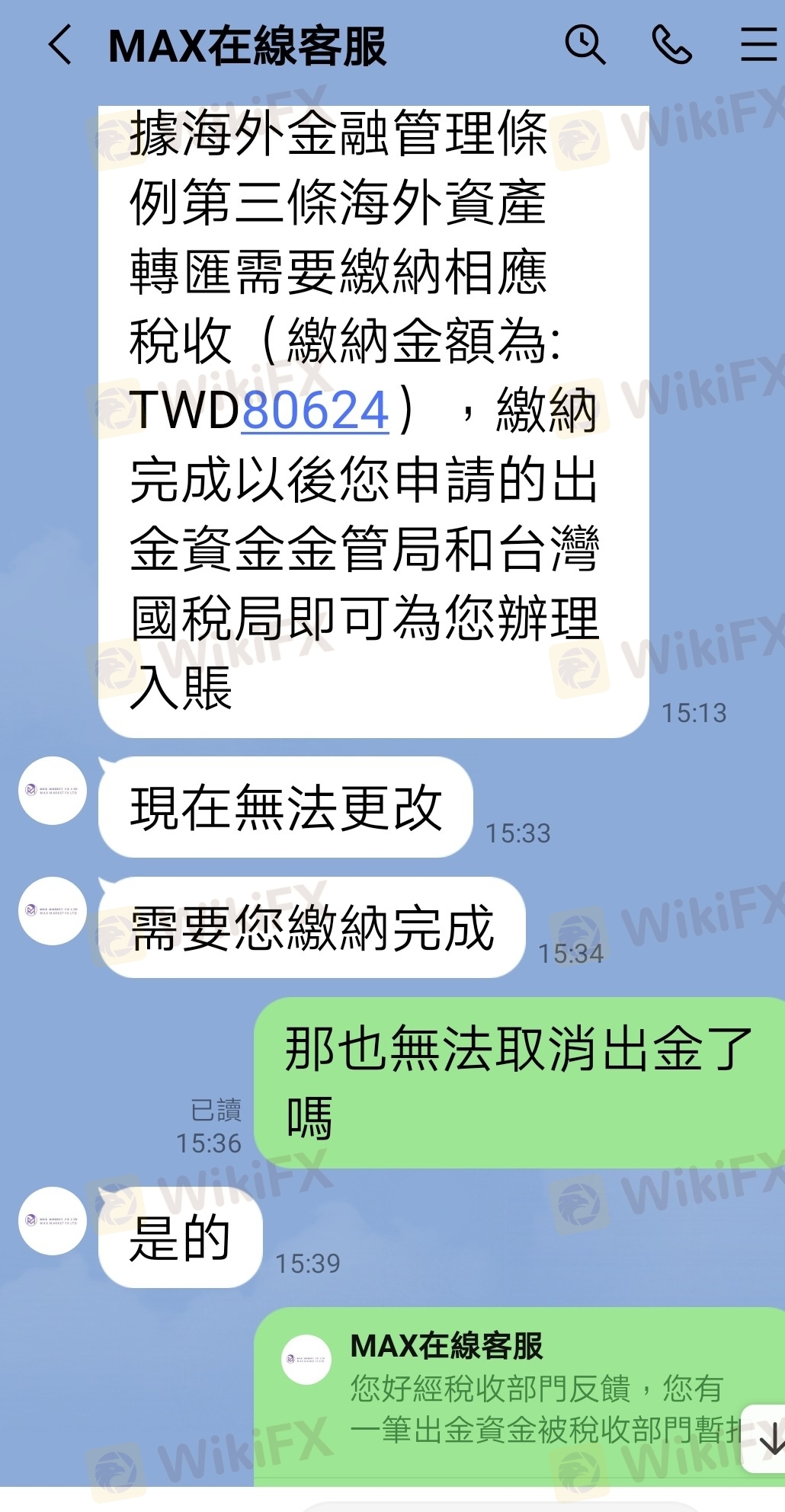Start a voice call with MAX在線客服

point(671,45)
